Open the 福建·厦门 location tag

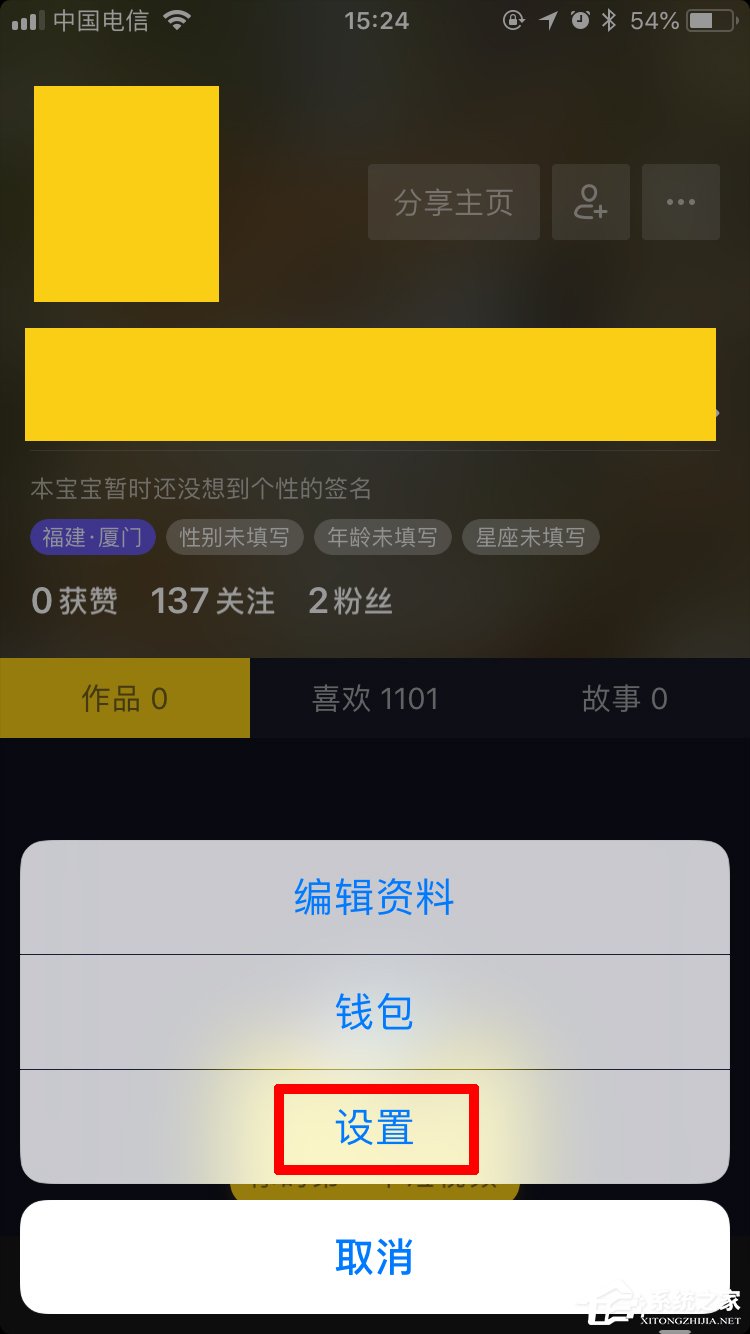click(92, 537)
